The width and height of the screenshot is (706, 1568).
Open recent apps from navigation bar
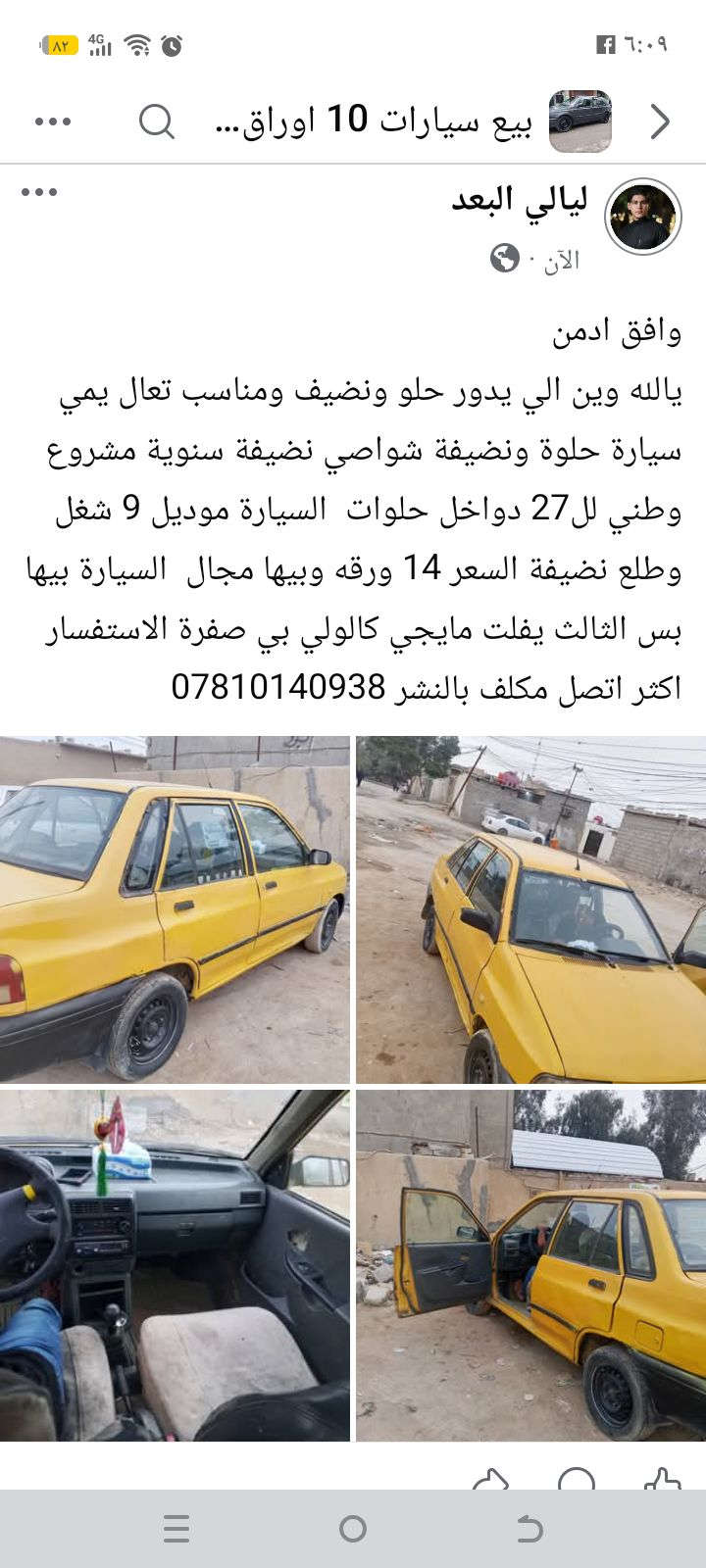(x=176, y=1529)
